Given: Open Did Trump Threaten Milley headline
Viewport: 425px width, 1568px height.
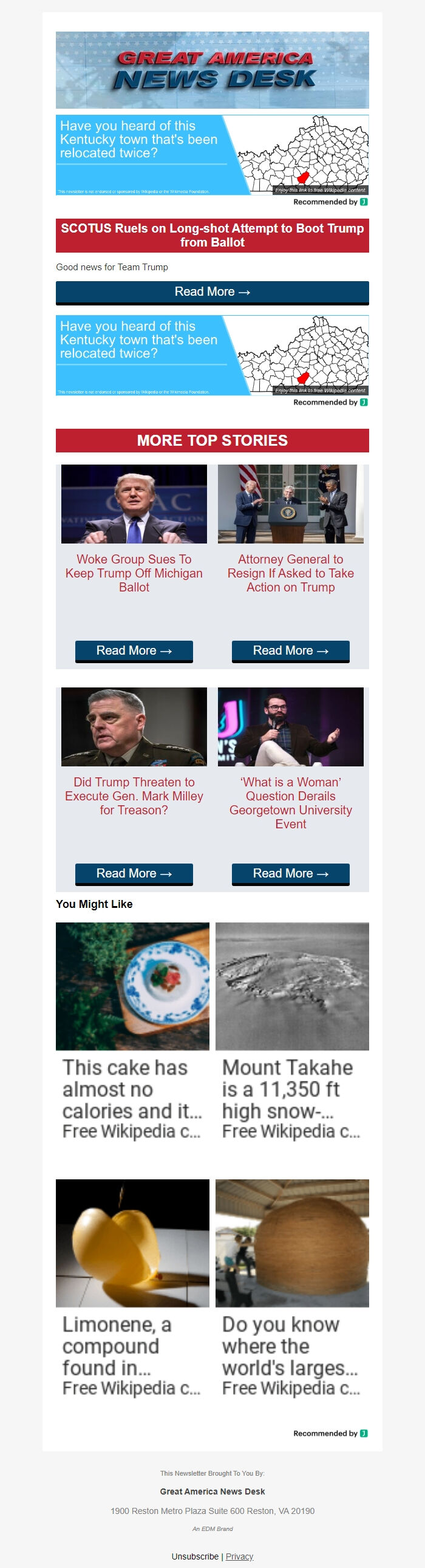Looking at the screenshot, I should (x=134, y=796).
